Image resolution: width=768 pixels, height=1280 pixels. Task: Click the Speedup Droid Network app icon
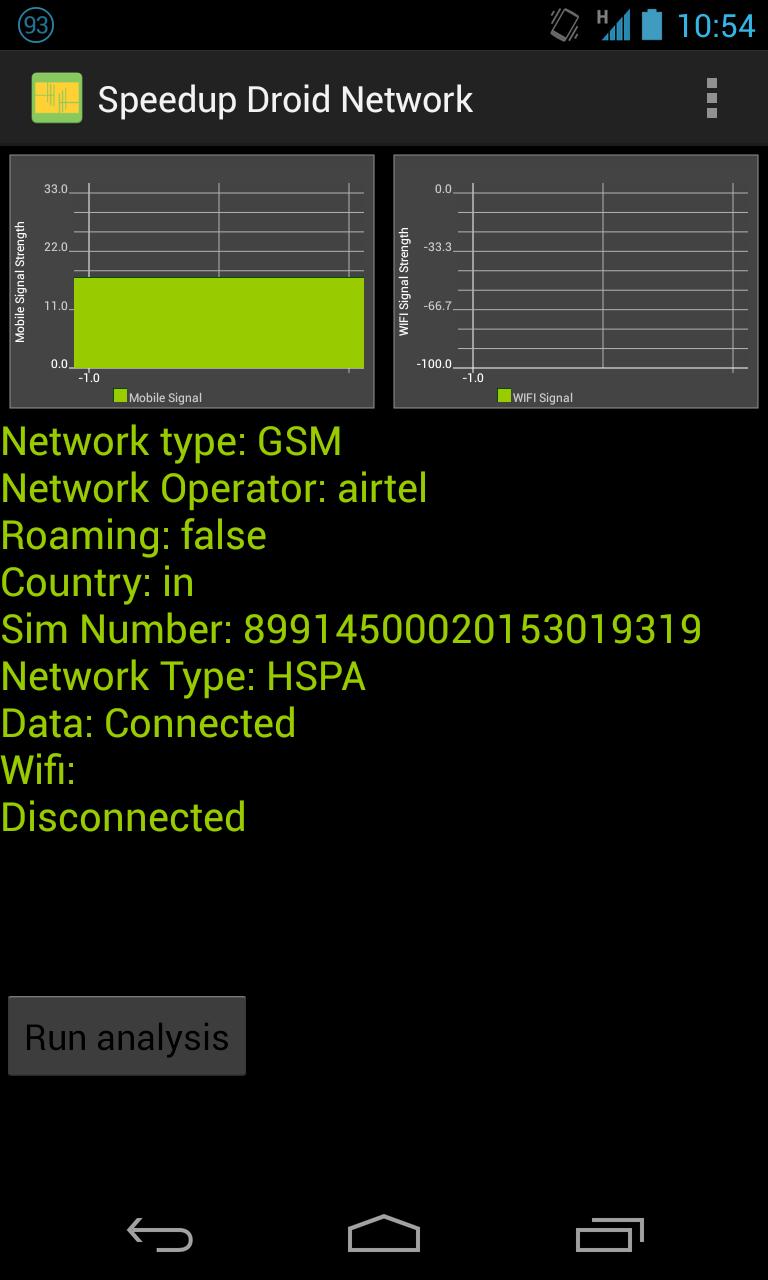(x=55, y=97)
